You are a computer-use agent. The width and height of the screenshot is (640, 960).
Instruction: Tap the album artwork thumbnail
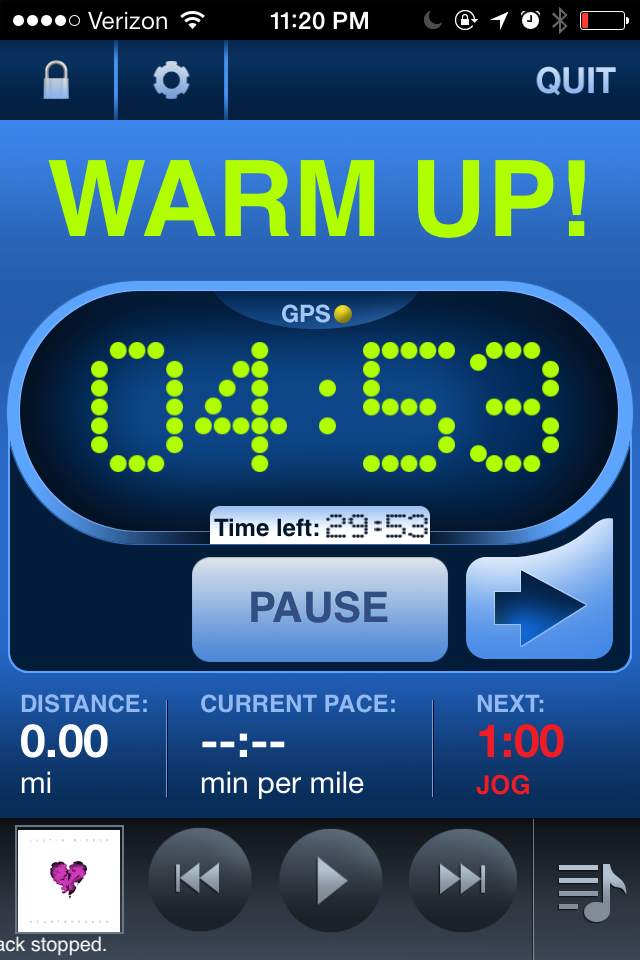69,879
